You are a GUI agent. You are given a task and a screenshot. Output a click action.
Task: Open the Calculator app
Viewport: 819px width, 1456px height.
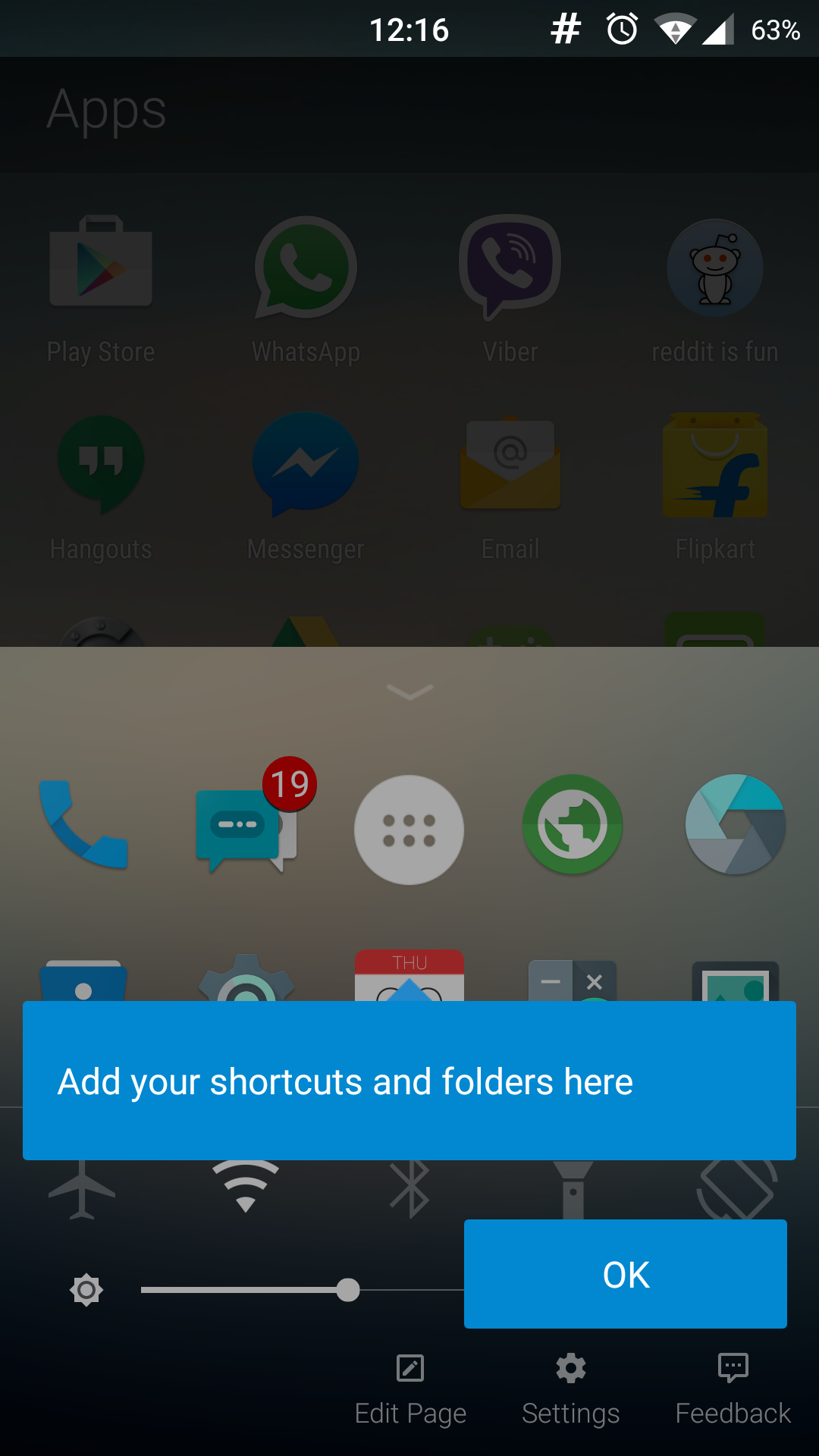pyautogui.click(x=573, y=982)
